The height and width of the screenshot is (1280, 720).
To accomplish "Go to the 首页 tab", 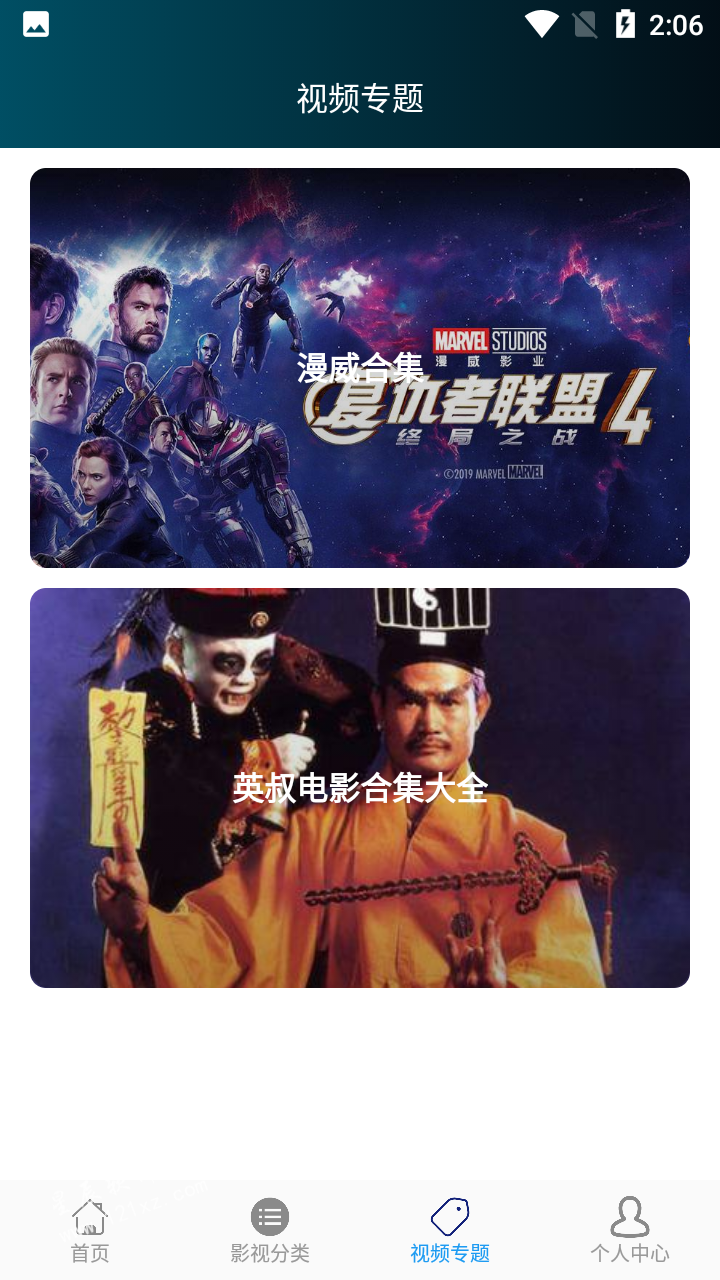I will [90, 1230].
